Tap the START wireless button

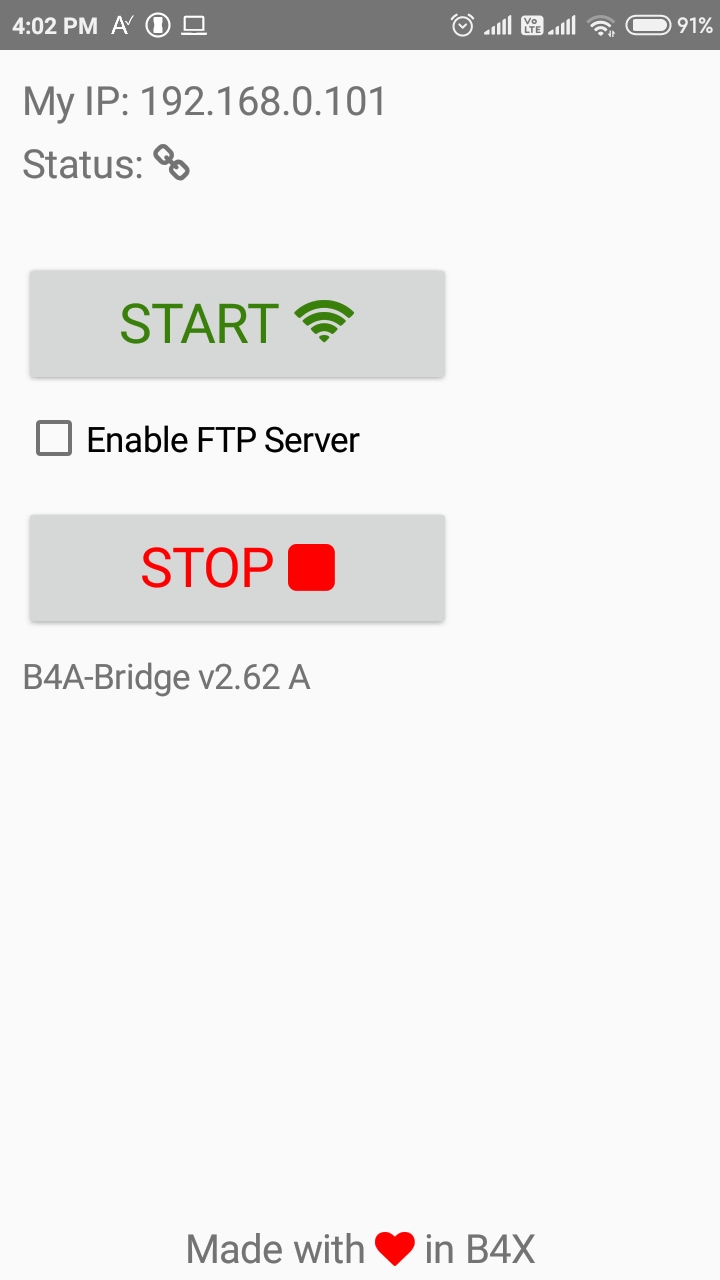pyautogui.click(x=237, y=324)
